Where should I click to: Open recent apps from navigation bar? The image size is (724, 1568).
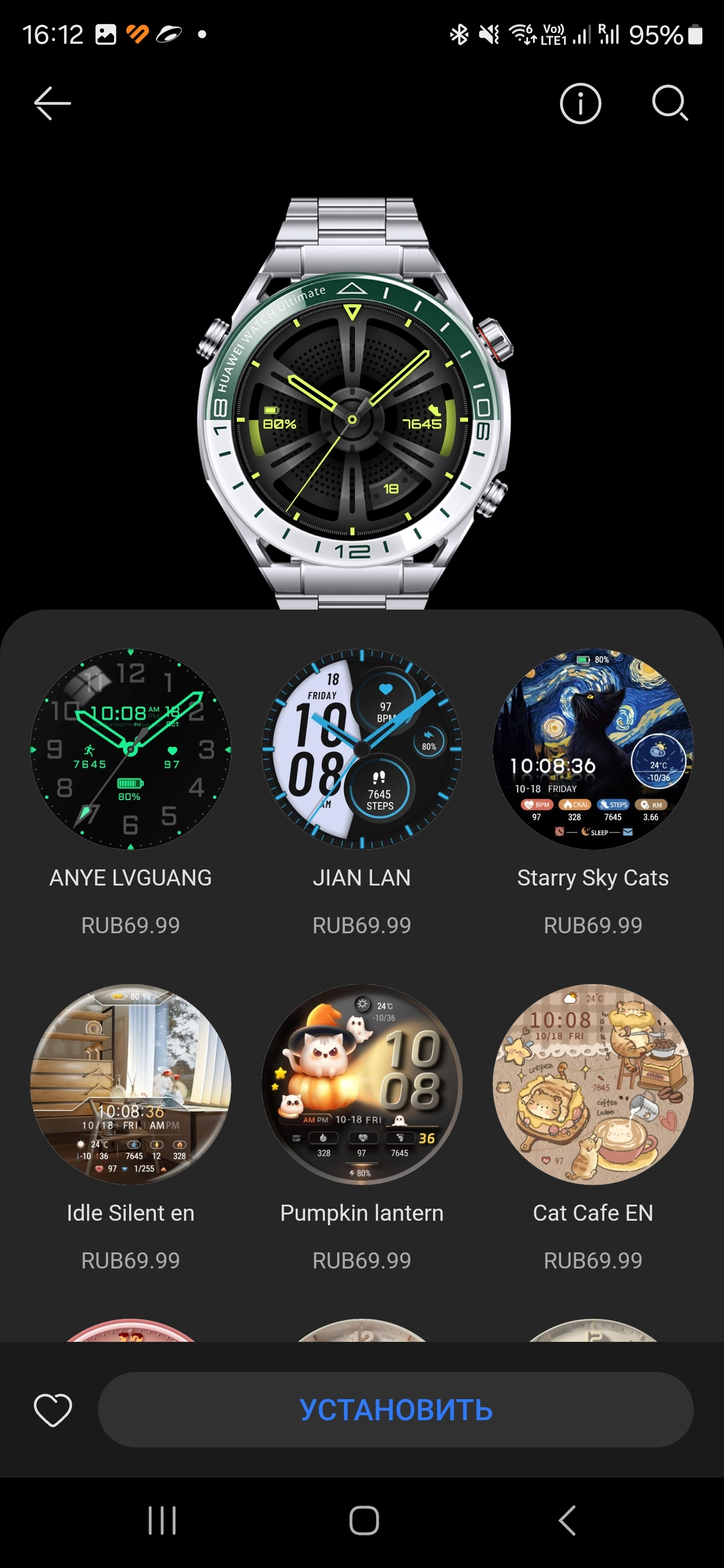[x=162, y=1521]
